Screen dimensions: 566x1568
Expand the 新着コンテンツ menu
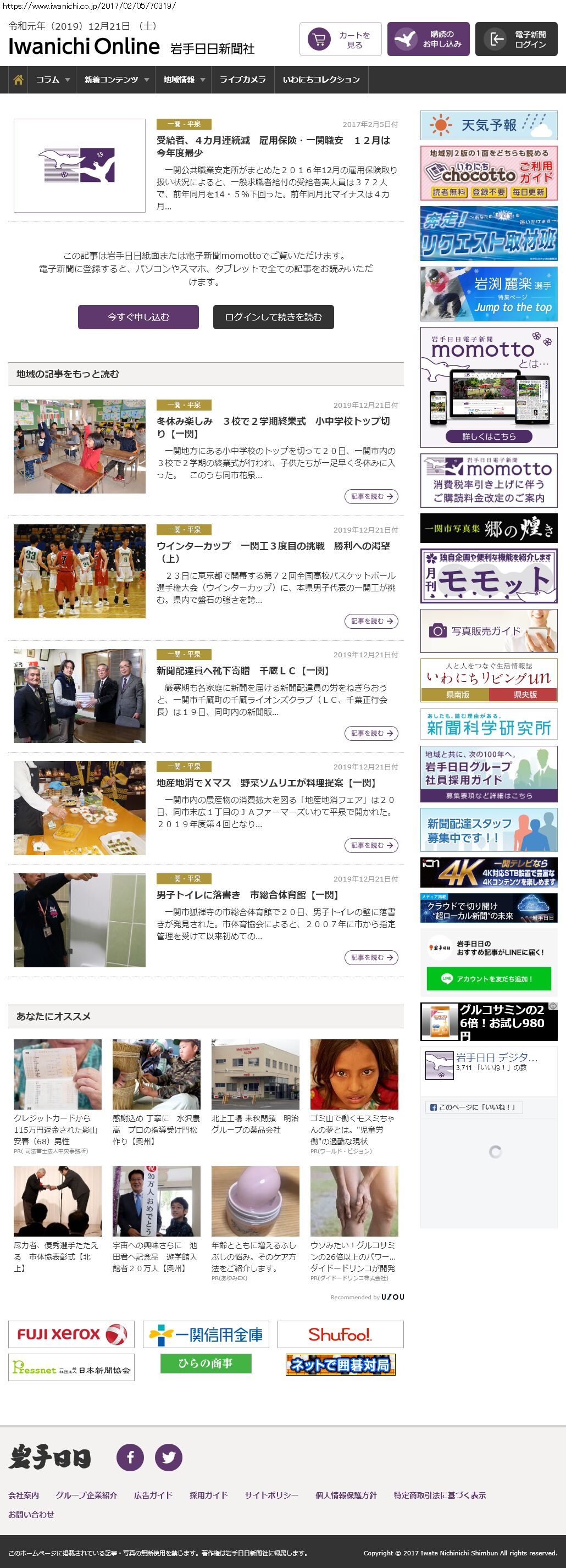coord(115,80)
